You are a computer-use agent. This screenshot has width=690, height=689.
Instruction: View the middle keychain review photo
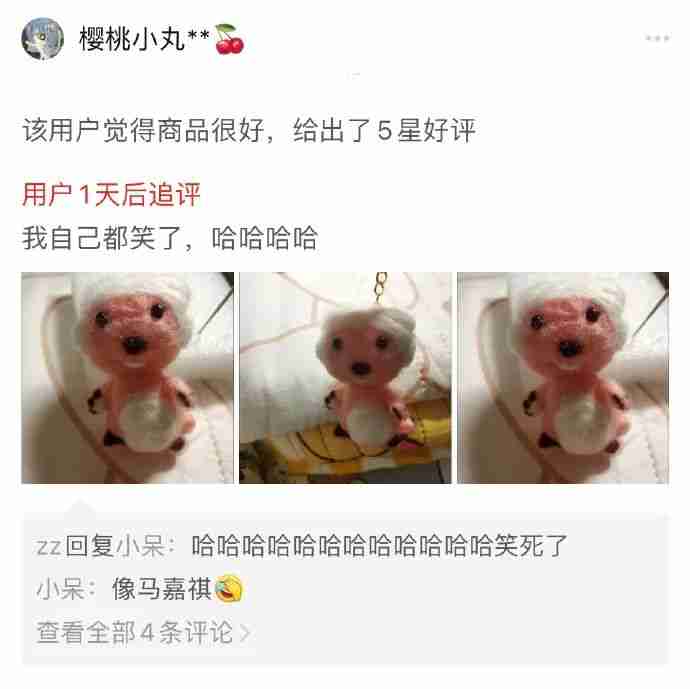(x=345, y=378)
